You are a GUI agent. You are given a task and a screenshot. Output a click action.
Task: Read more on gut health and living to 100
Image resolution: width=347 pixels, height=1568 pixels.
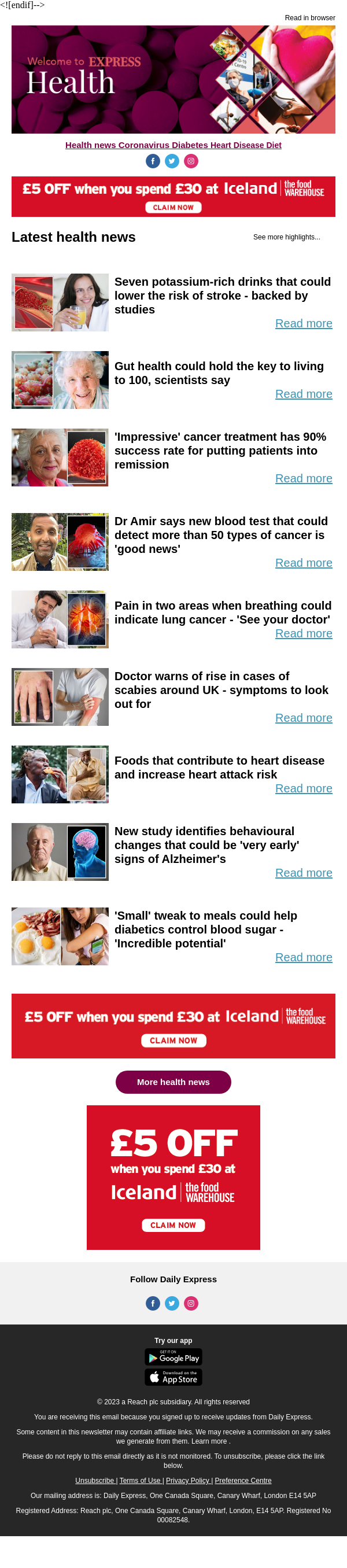(x=303, y=394)
